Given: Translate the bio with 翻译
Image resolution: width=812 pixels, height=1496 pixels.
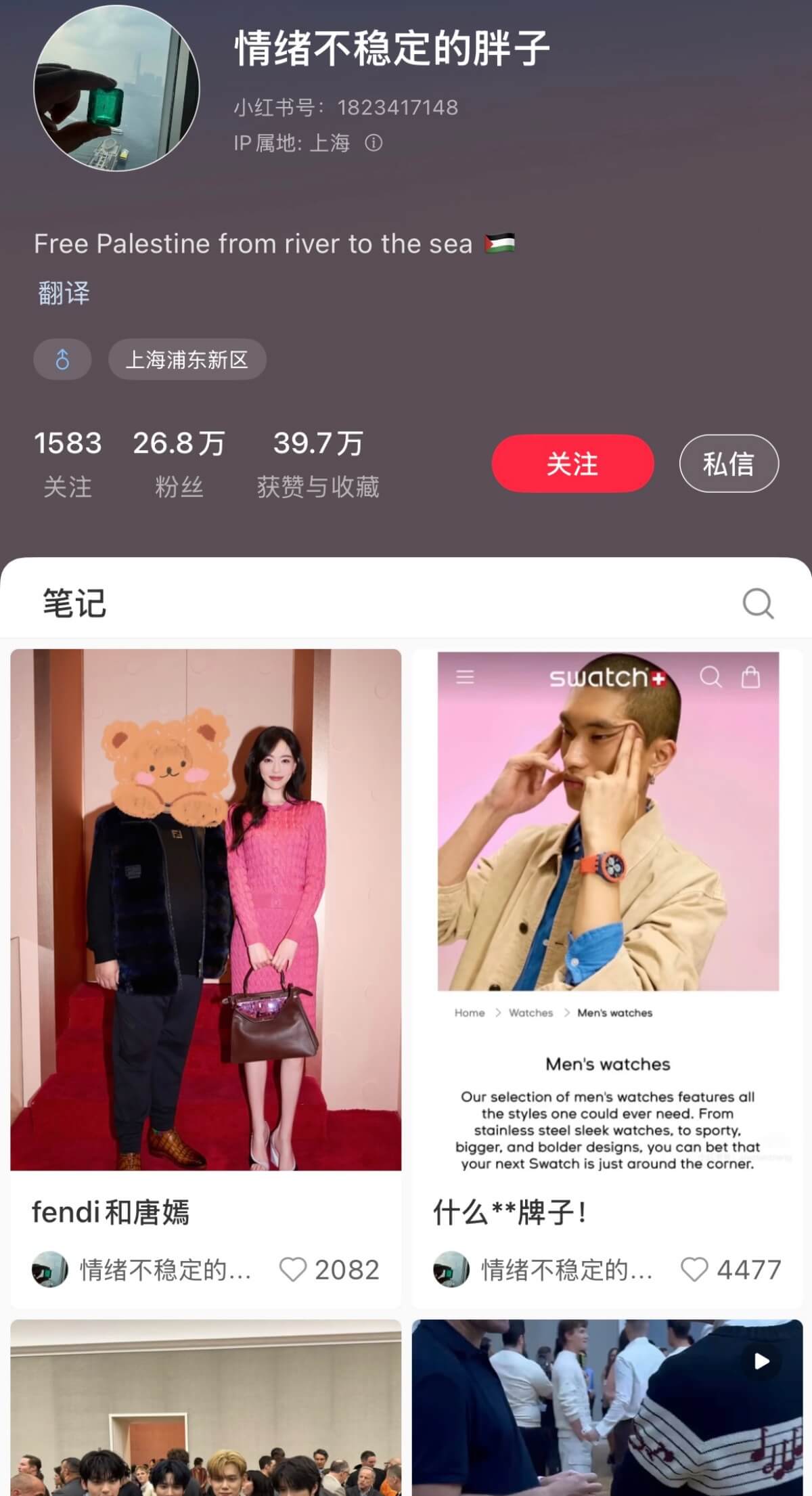Looking at the screenshot, I should [x=64, y=293].
